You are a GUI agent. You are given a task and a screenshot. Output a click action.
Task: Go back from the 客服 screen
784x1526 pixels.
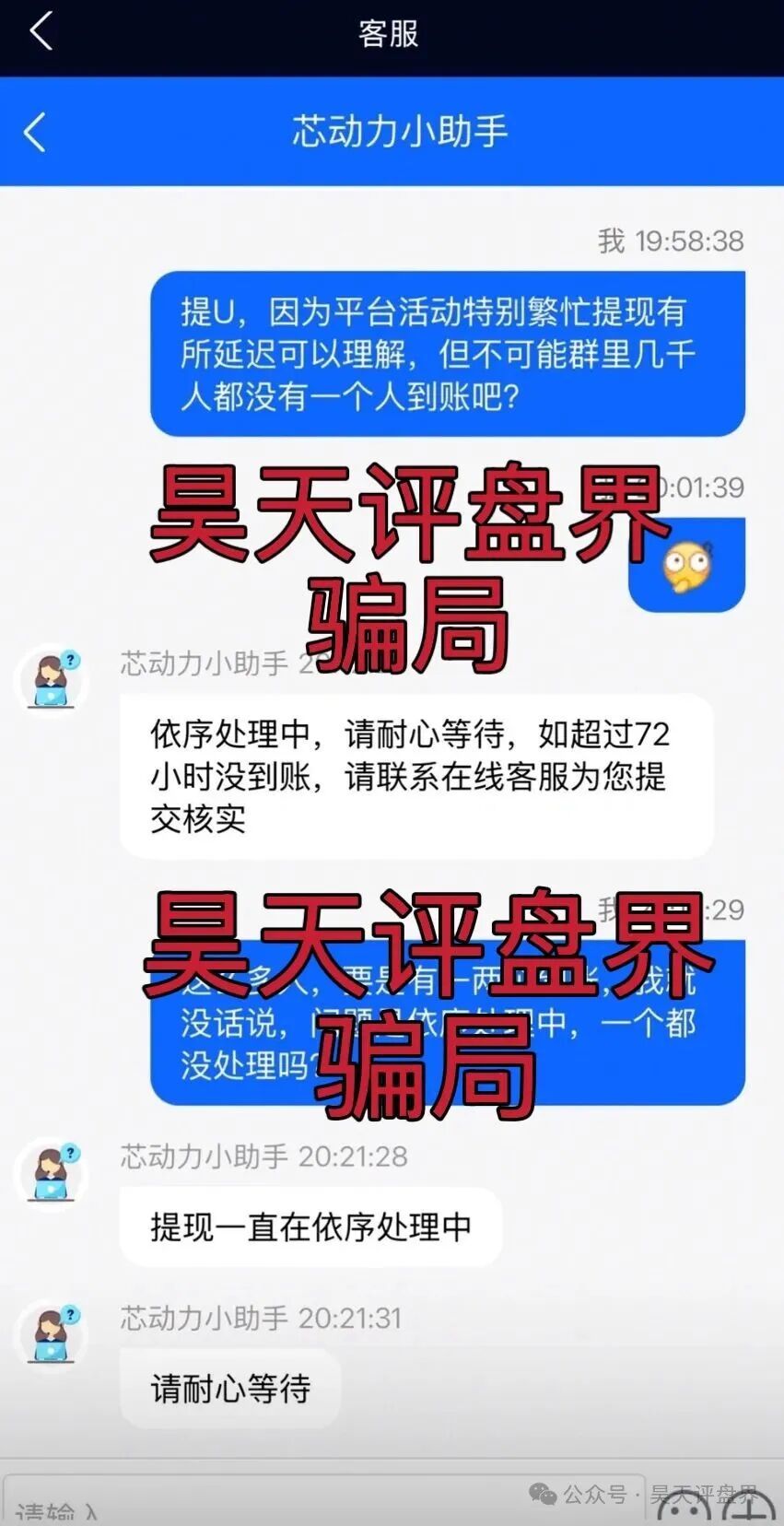click(41, 32)
